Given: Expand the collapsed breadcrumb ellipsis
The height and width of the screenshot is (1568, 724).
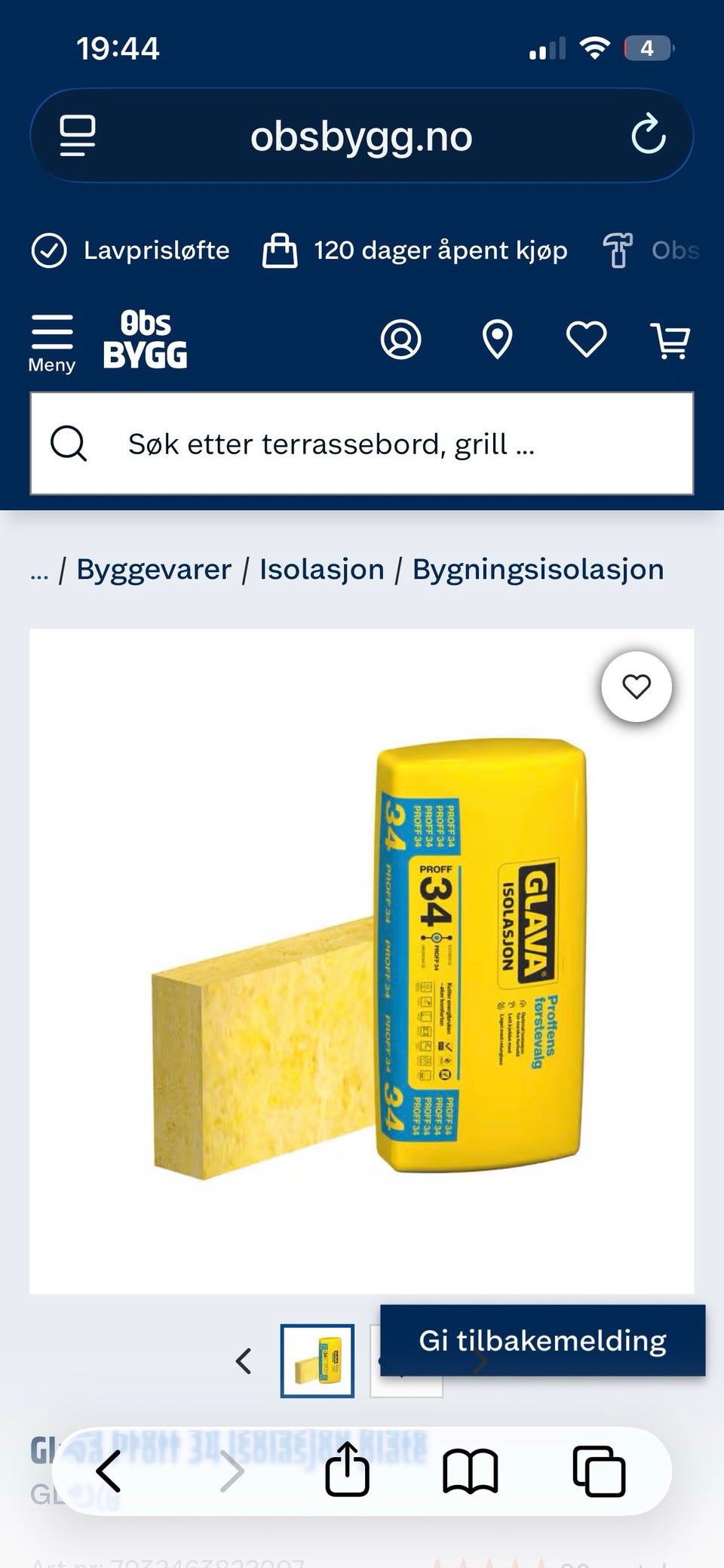Looking at the screenshot, I should point(39,571).
